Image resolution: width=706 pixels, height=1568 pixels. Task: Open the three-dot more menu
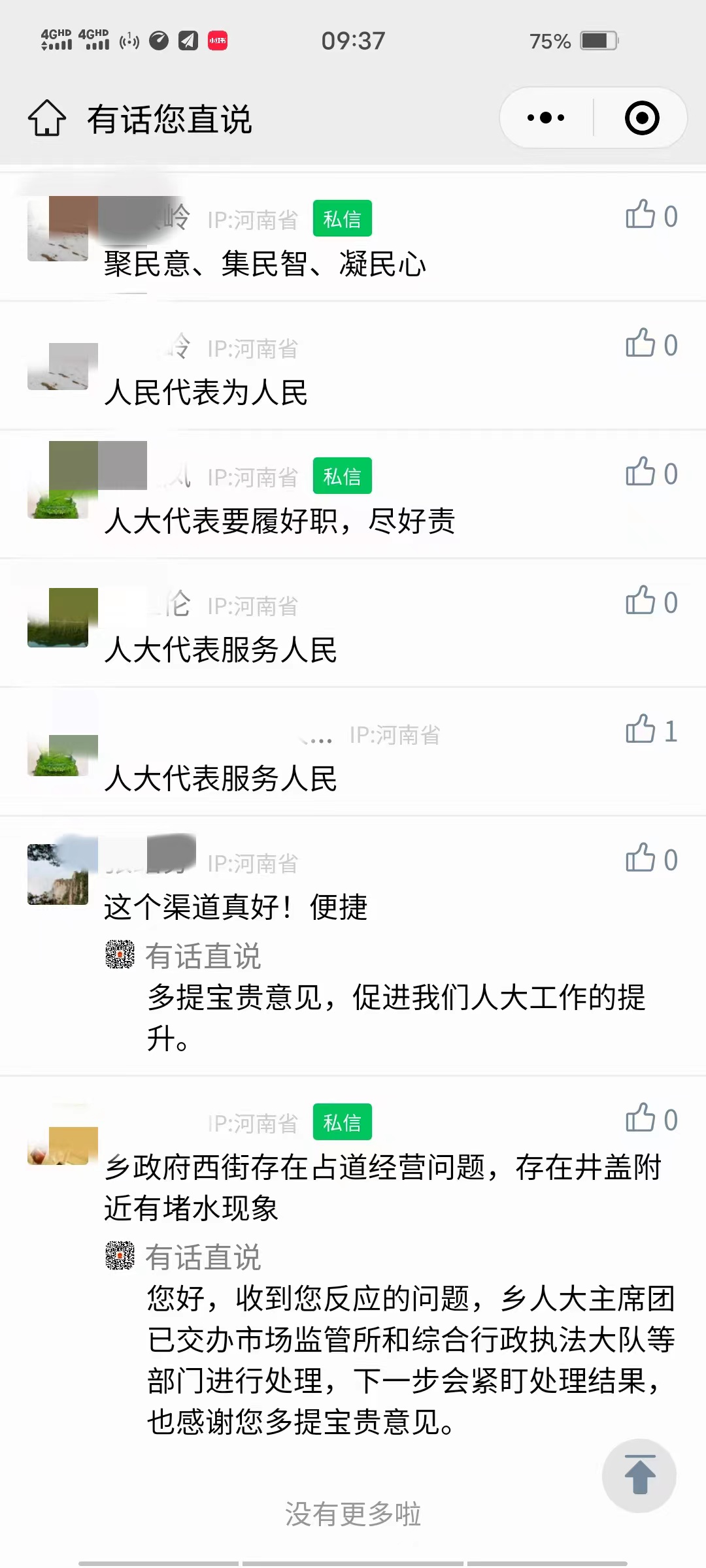546,118
